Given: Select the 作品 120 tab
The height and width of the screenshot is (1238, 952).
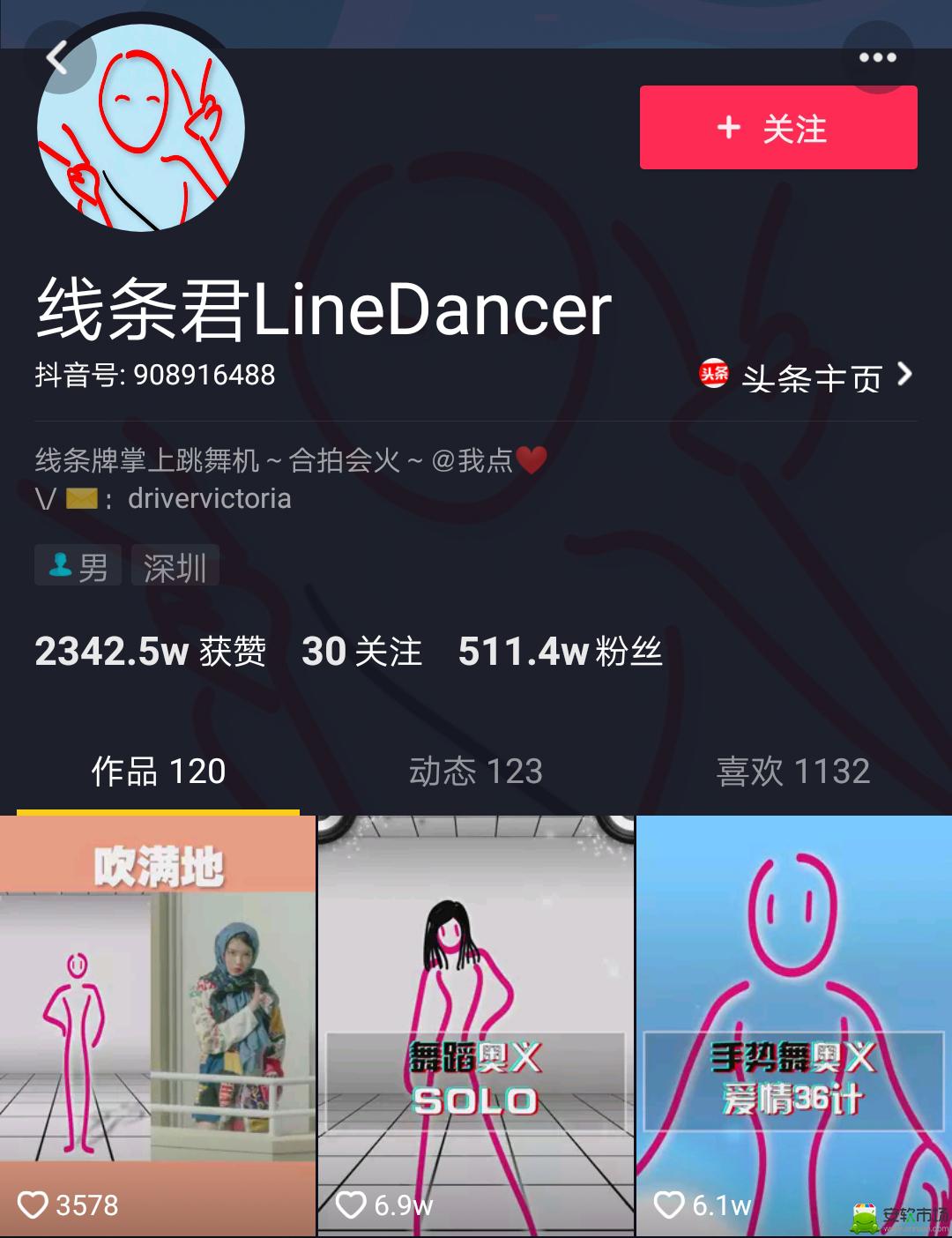Looking at the screenshot, I should point(159,772).
